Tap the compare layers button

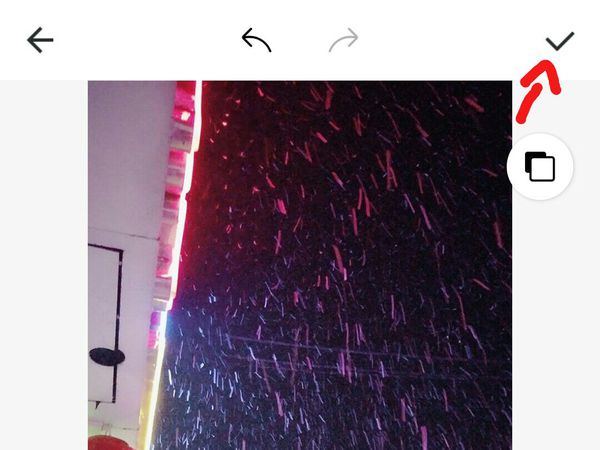(x=540, y=166)
